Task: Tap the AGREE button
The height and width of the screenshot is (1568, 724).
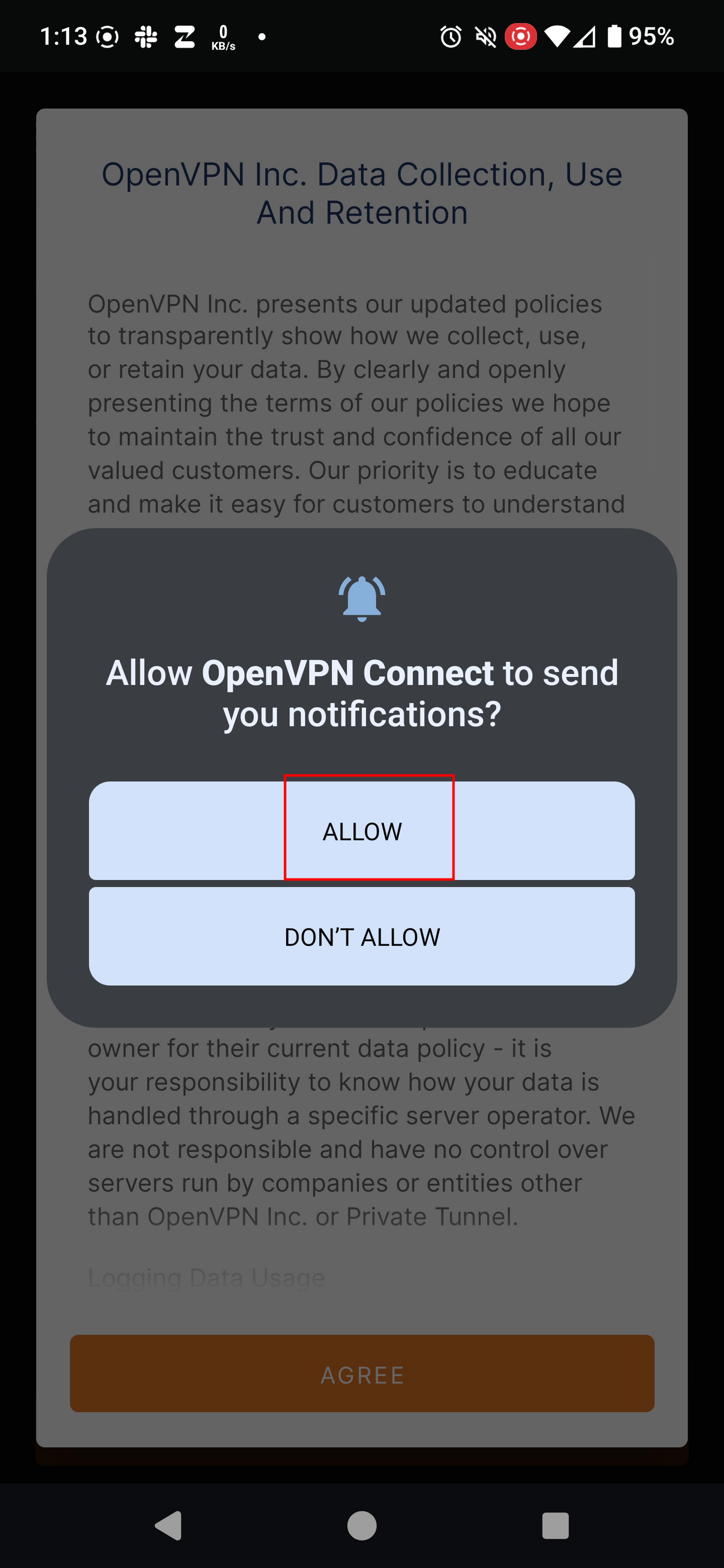Action: tap(362, 1374)
